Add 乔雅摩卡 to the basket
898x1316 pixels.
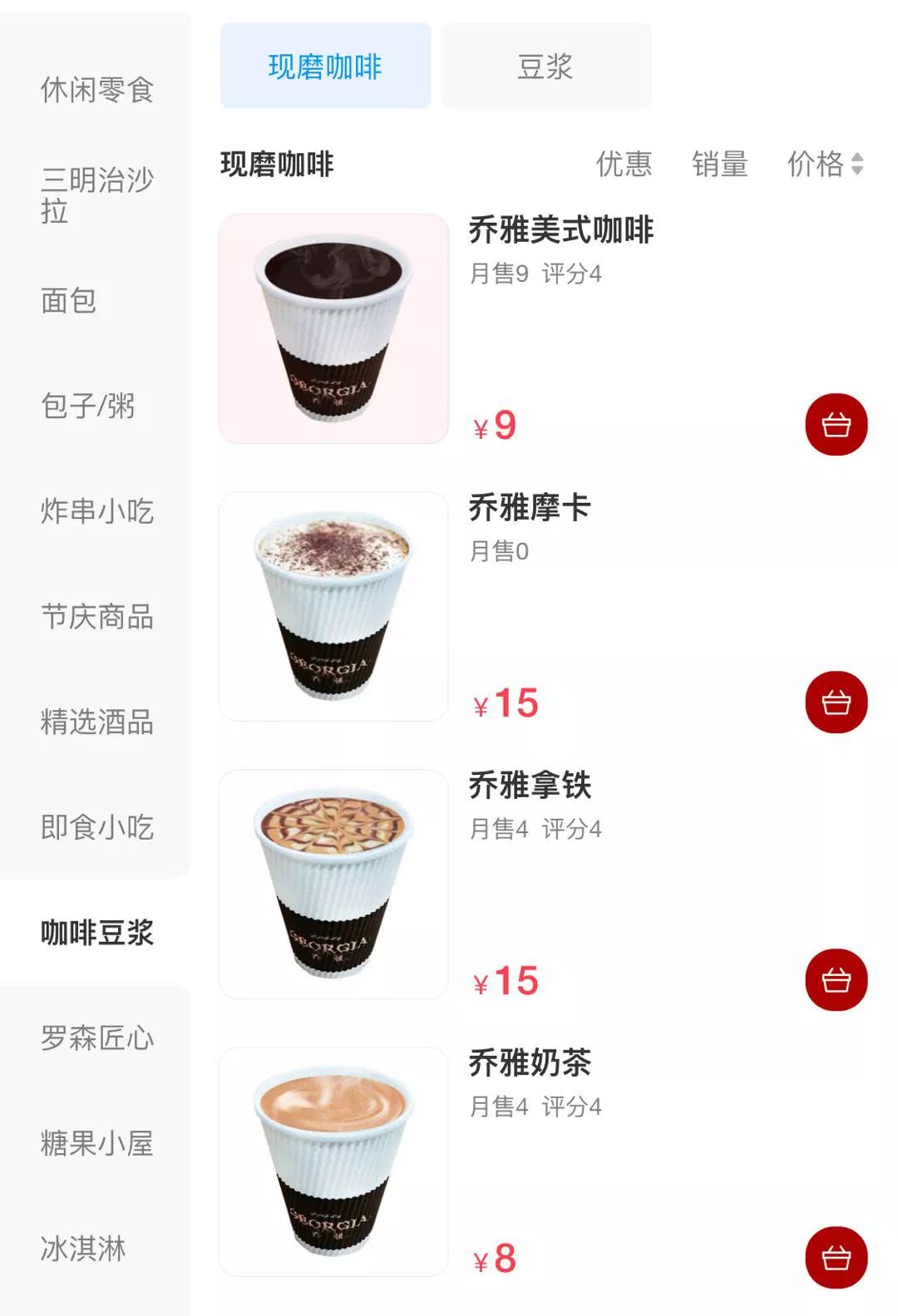coord(836,702)
